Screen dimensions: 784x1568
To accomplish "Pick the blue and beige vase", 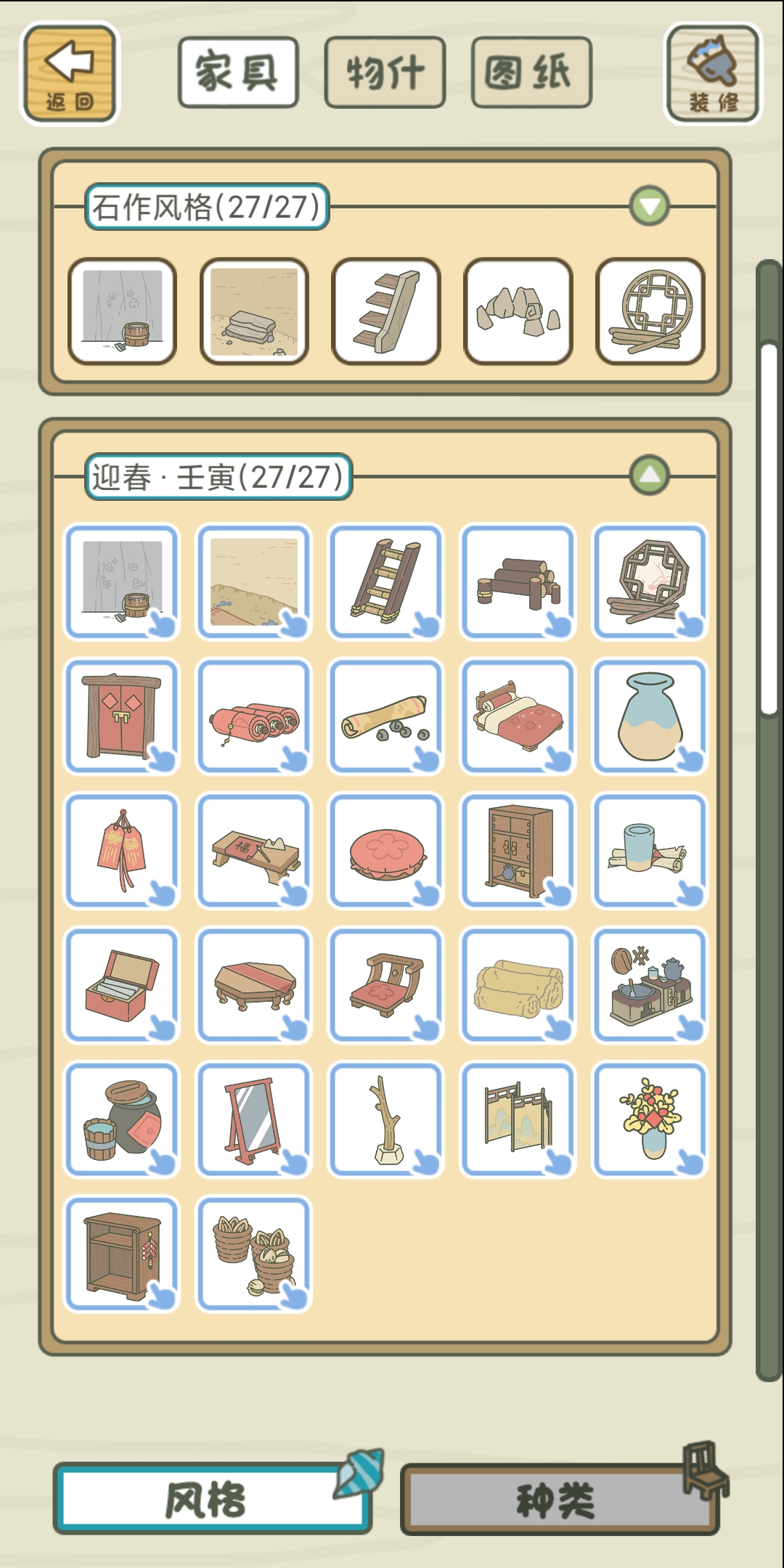I will click(650, 716).
